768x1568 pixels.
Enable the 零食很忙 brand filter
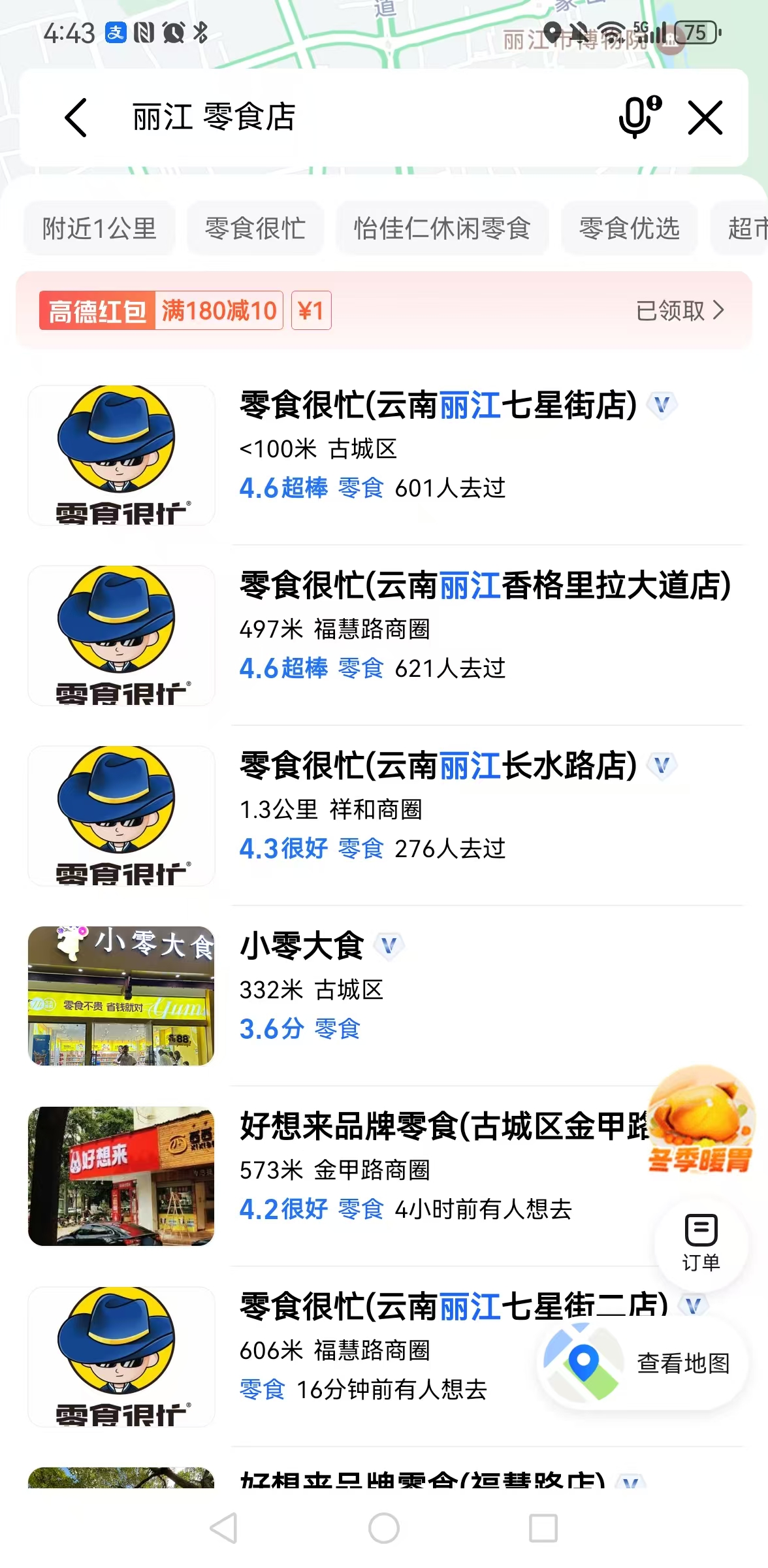tap(254, 229)
